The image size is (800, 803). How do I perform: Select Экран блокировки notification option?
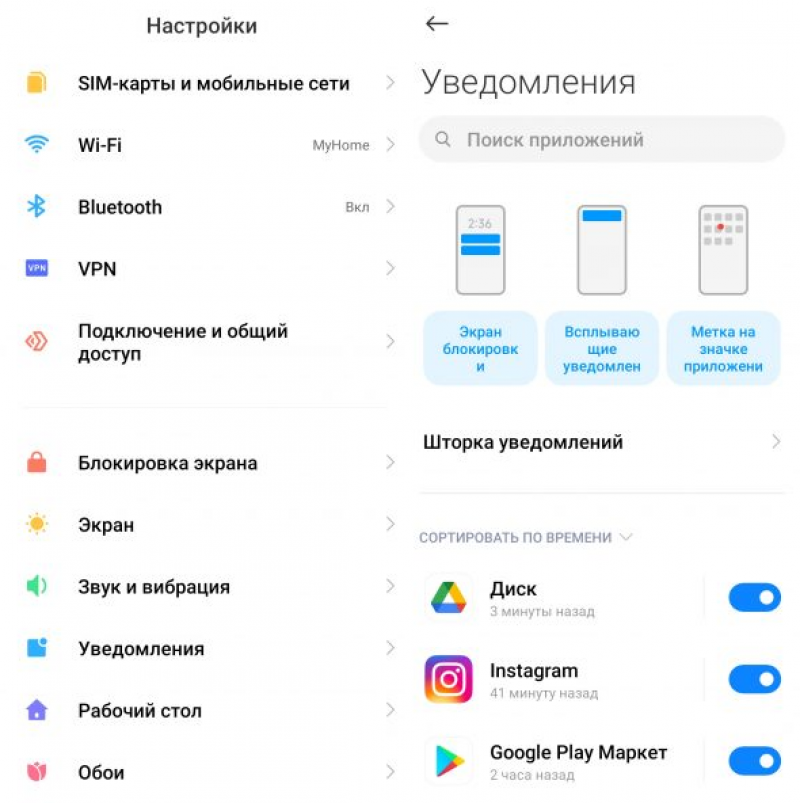pyautogui.click(x=480, y=348)
